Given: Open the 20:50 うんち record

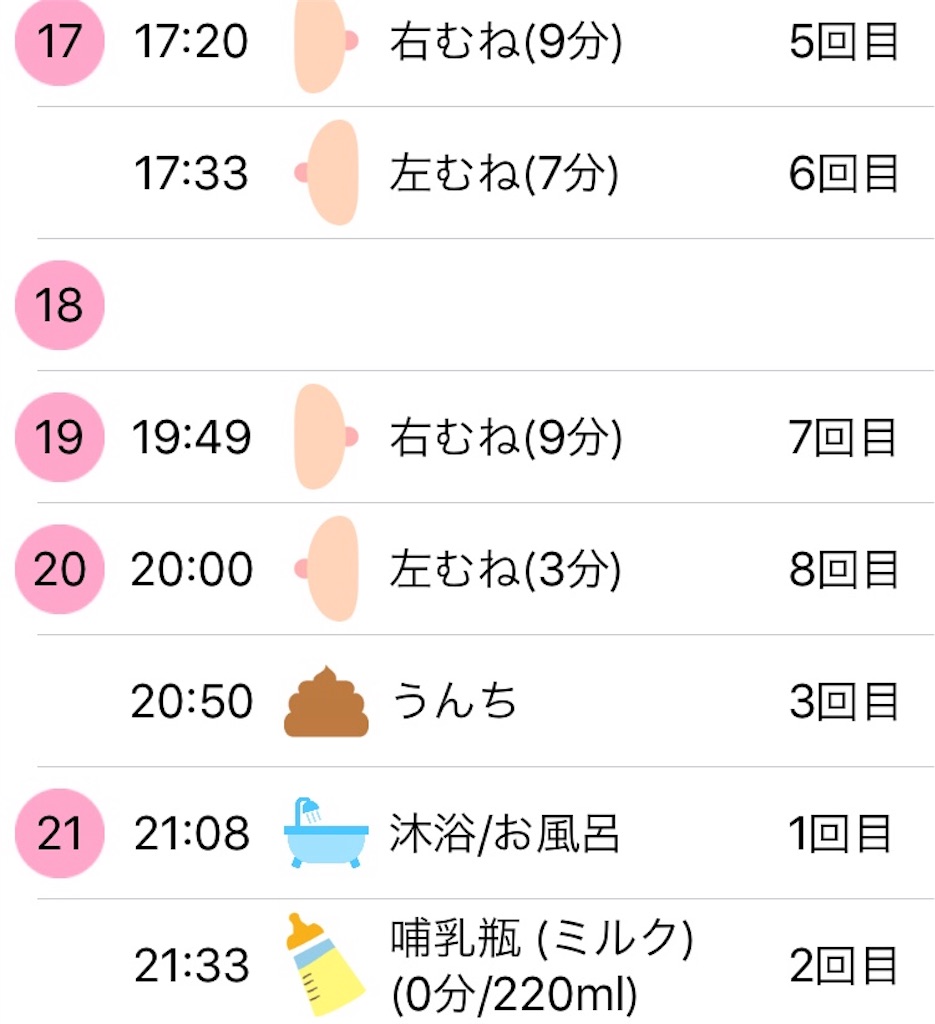Looking at the screenshot, I should pos(455,701).
